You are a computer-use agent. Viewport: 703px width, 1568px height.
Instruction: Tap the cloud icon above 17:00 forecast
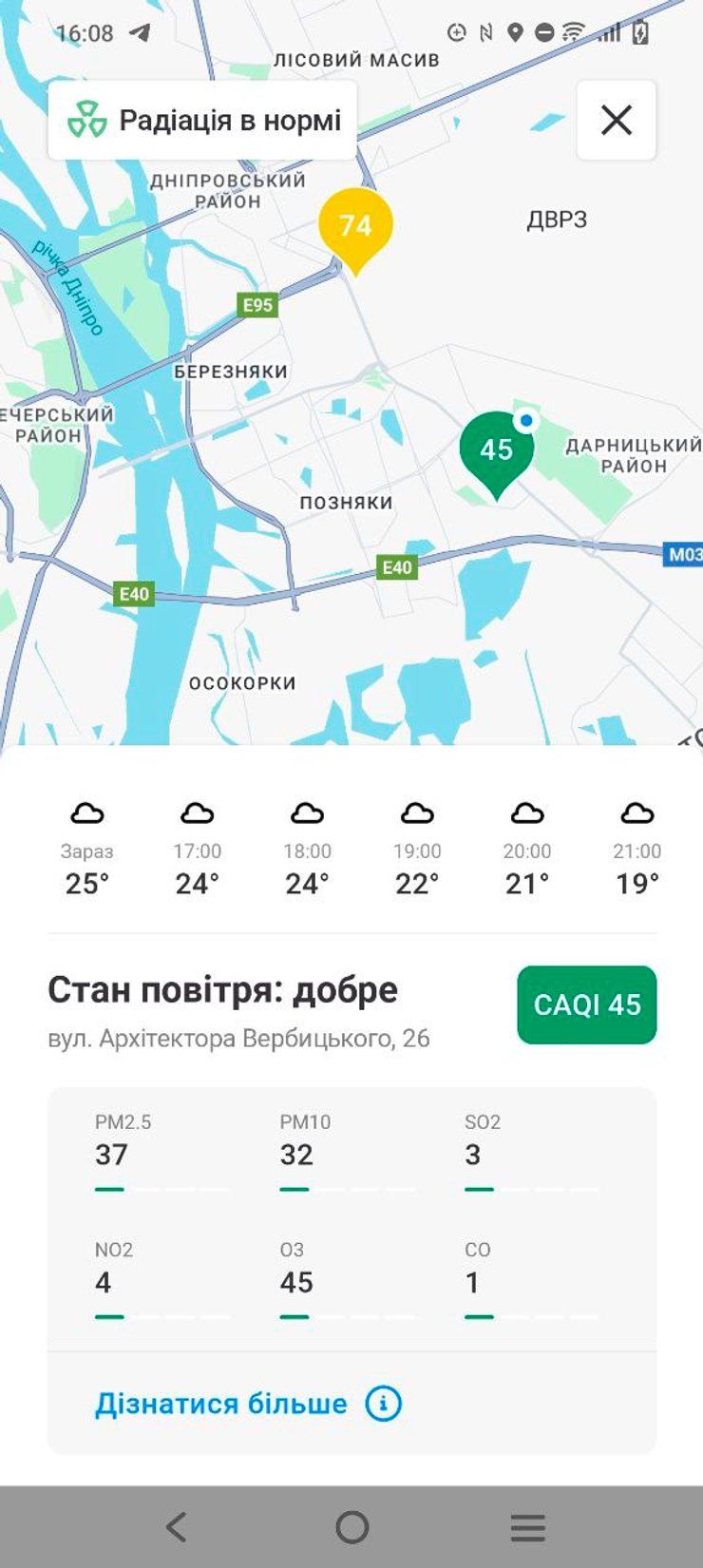coord(198,813)
